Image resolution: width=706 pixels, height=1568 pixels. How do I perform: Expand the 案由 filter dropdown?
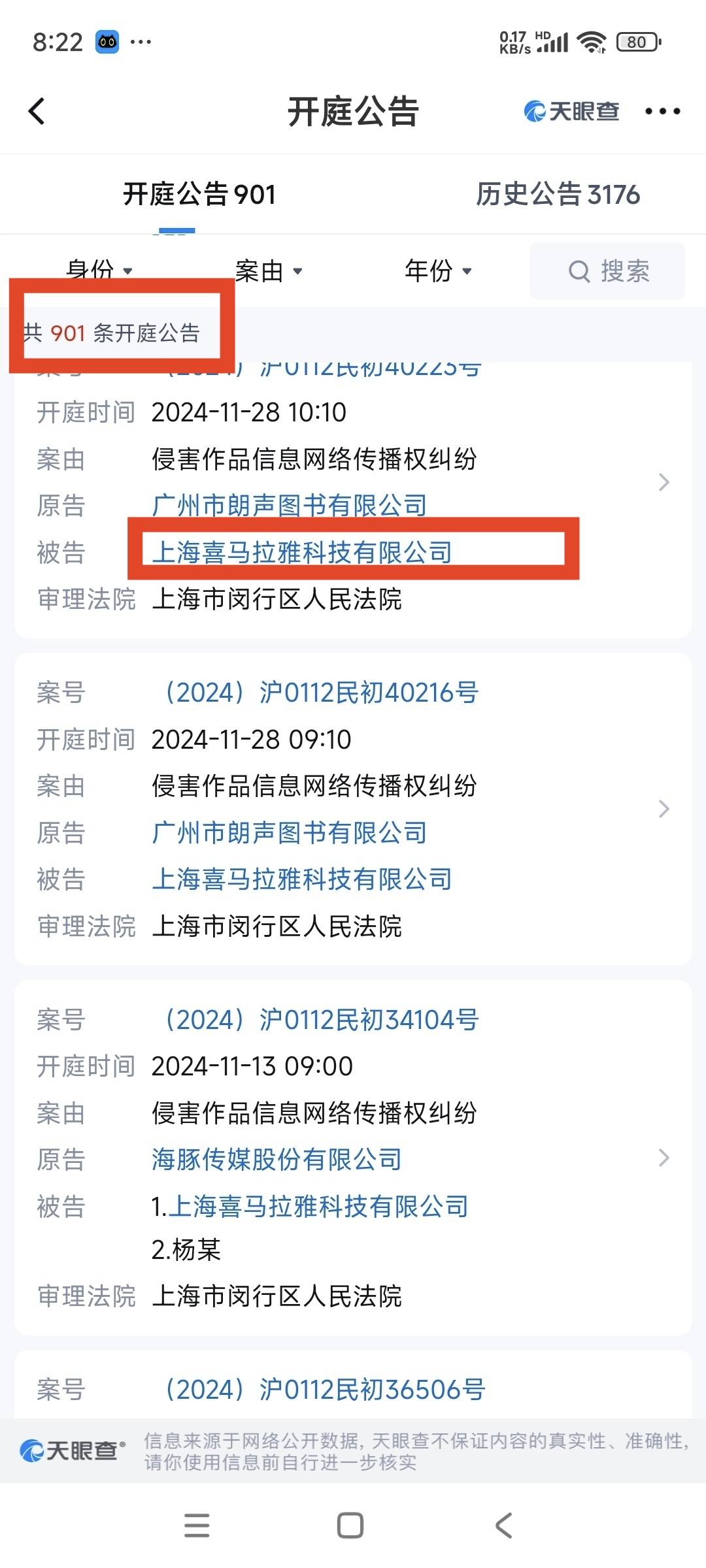(269, 270)
